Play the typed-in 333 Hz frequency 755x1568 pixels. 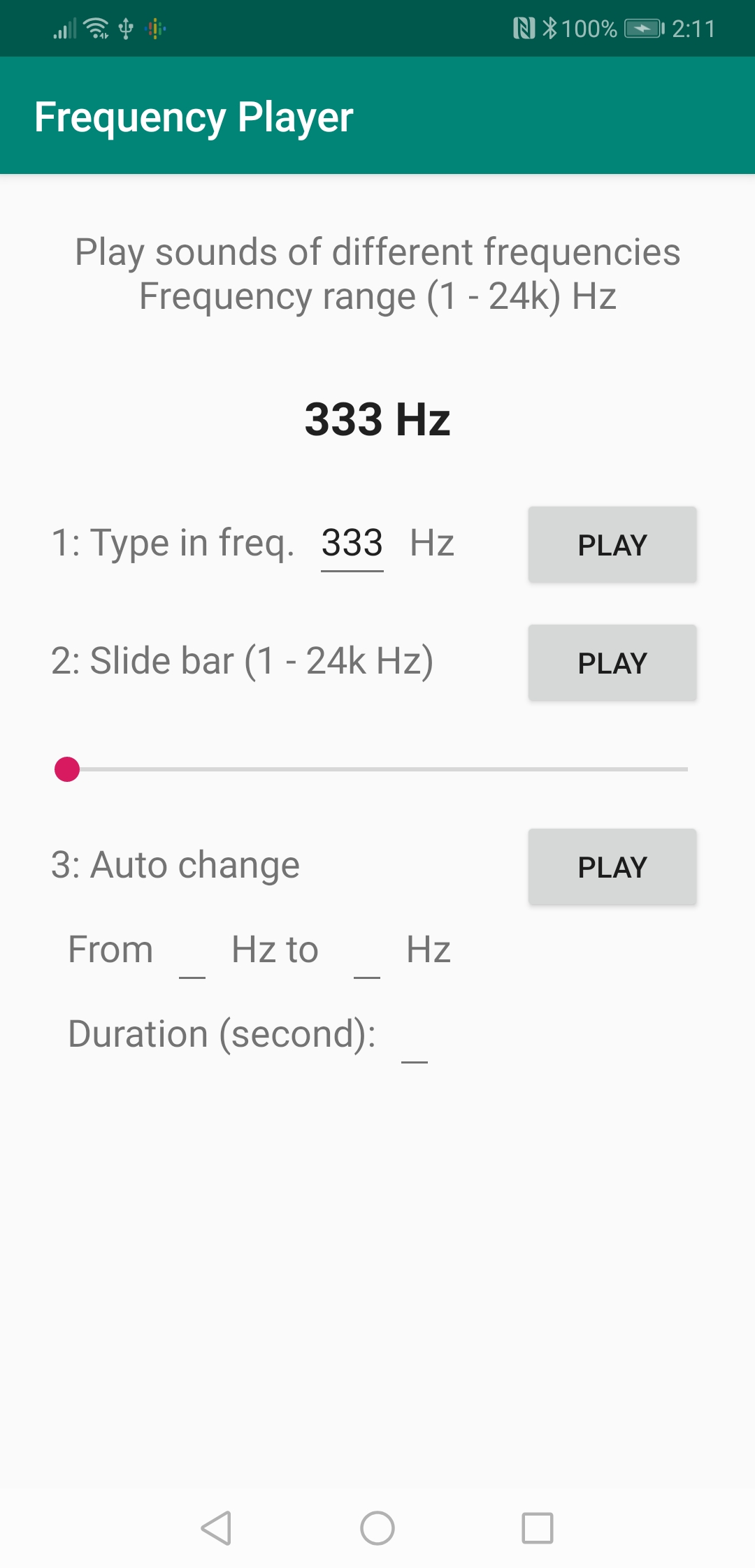coord(612,544)
